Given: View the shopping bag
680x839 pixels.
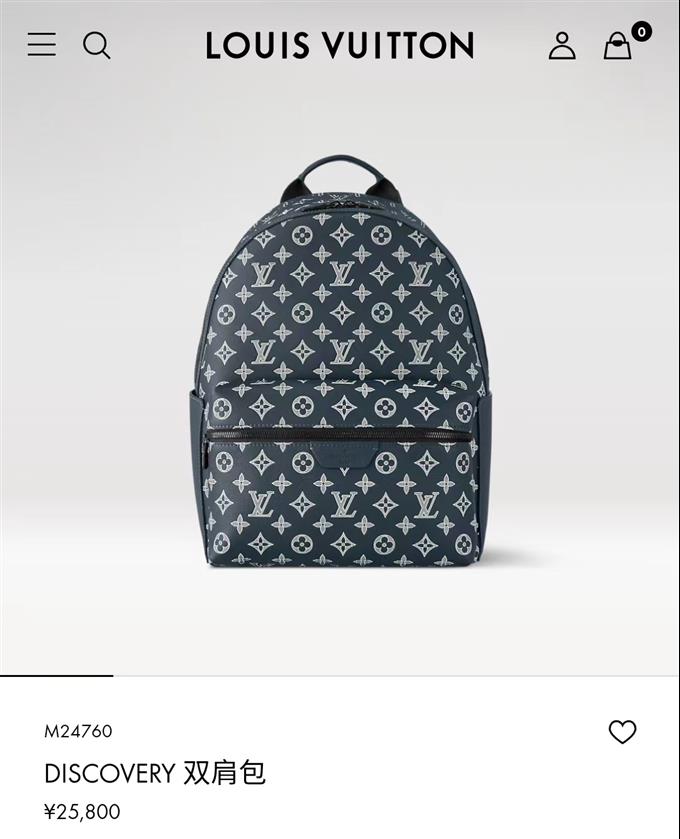Looking at the screenshot, I should coord(619,46).
